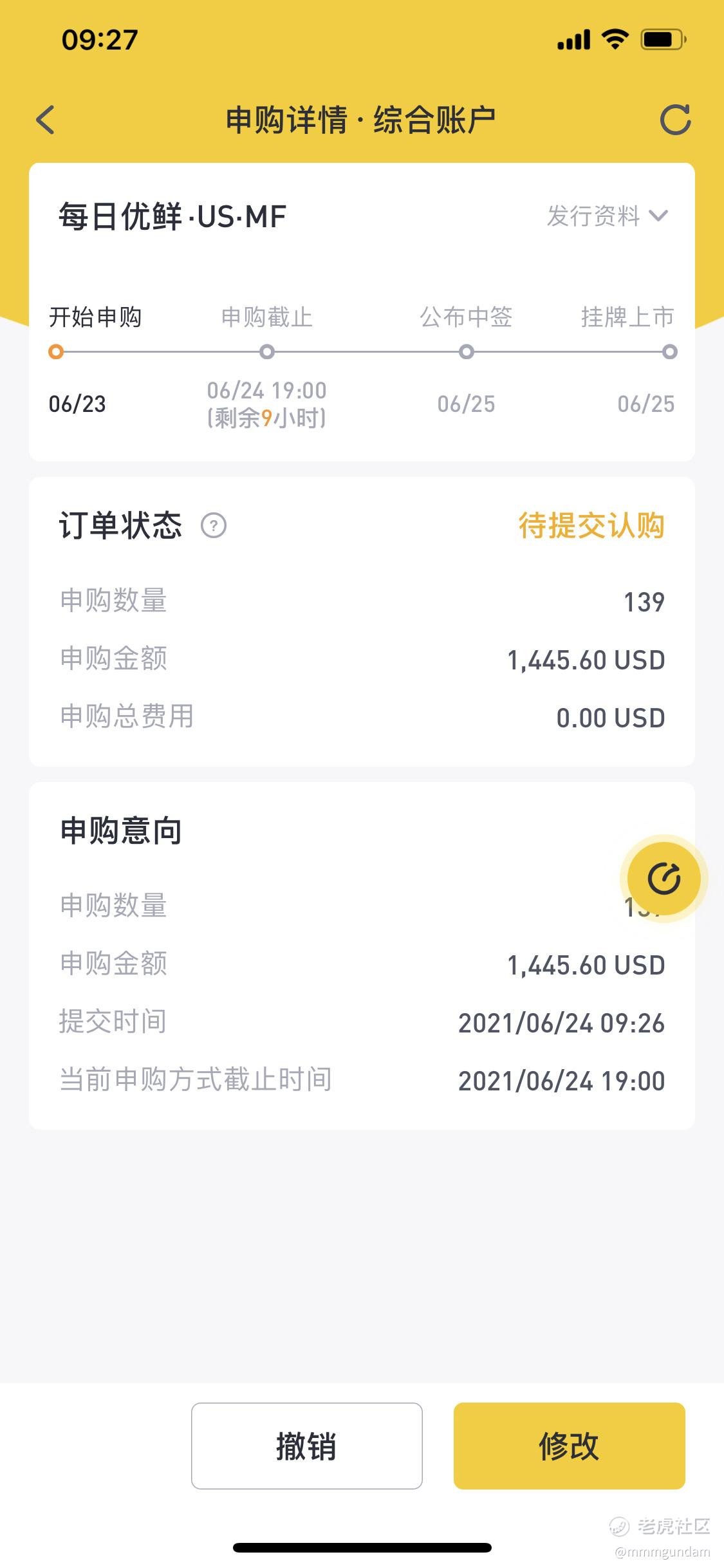Viewport: 724px width, 1568px height.
Task: Go back from subscription details
Action: (x=46, y=120)
